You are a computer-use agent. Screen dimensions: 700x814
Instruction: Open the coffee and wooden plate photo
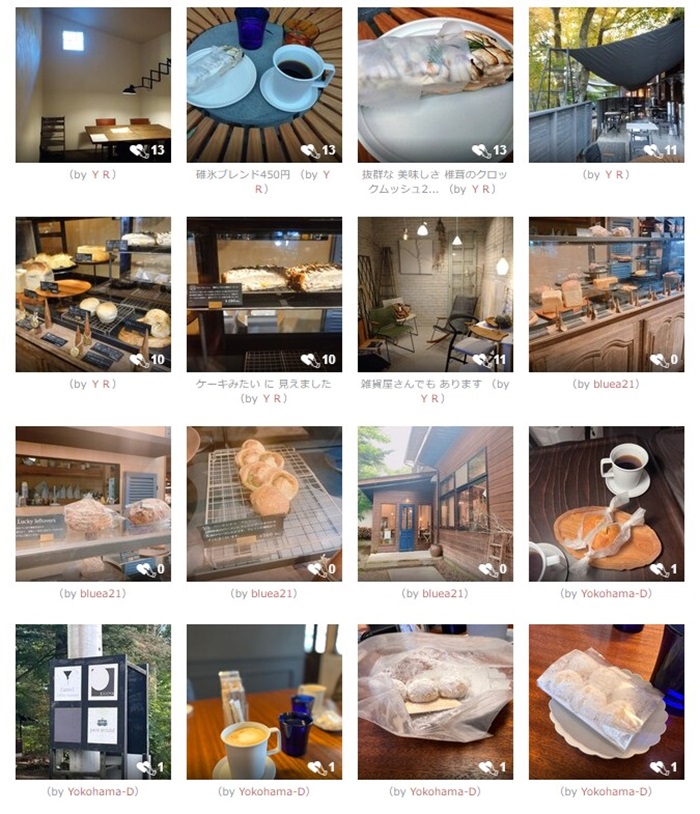coord(606,503)
